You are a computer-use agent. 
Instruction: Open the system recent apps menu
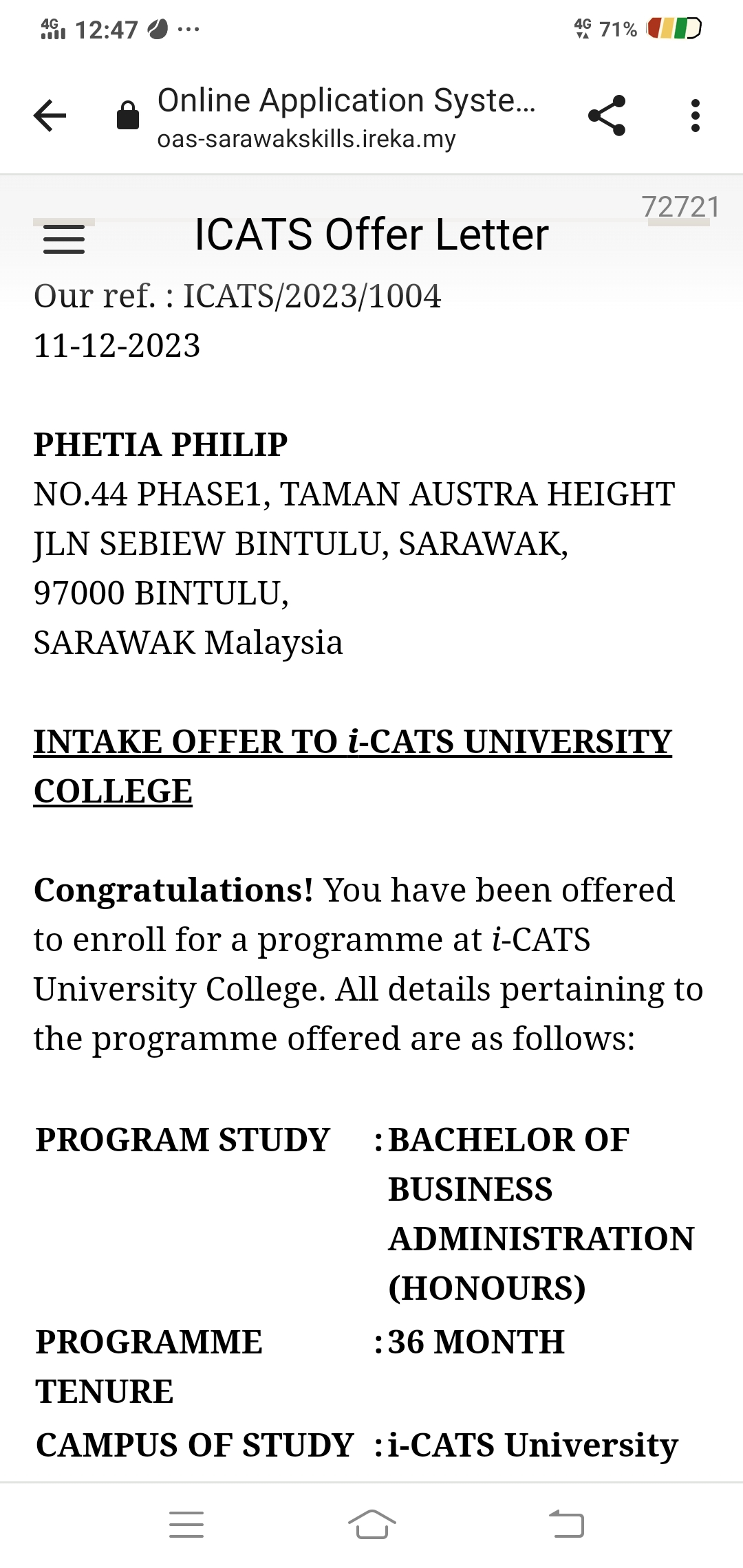[x=186, y=1524]
